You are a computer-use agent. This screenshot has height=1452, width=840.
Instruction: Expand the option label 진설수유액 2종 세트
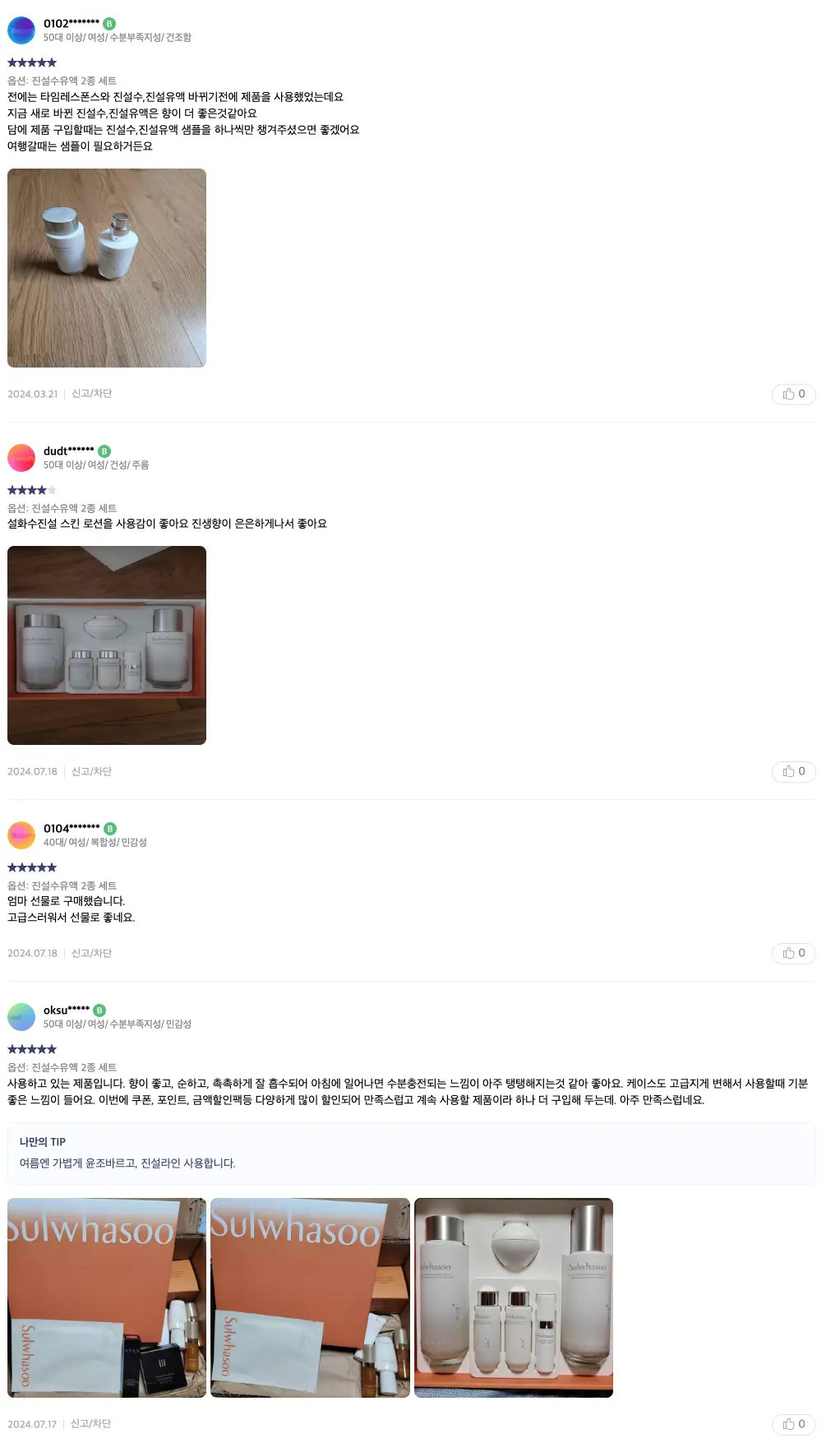[62, 81]
